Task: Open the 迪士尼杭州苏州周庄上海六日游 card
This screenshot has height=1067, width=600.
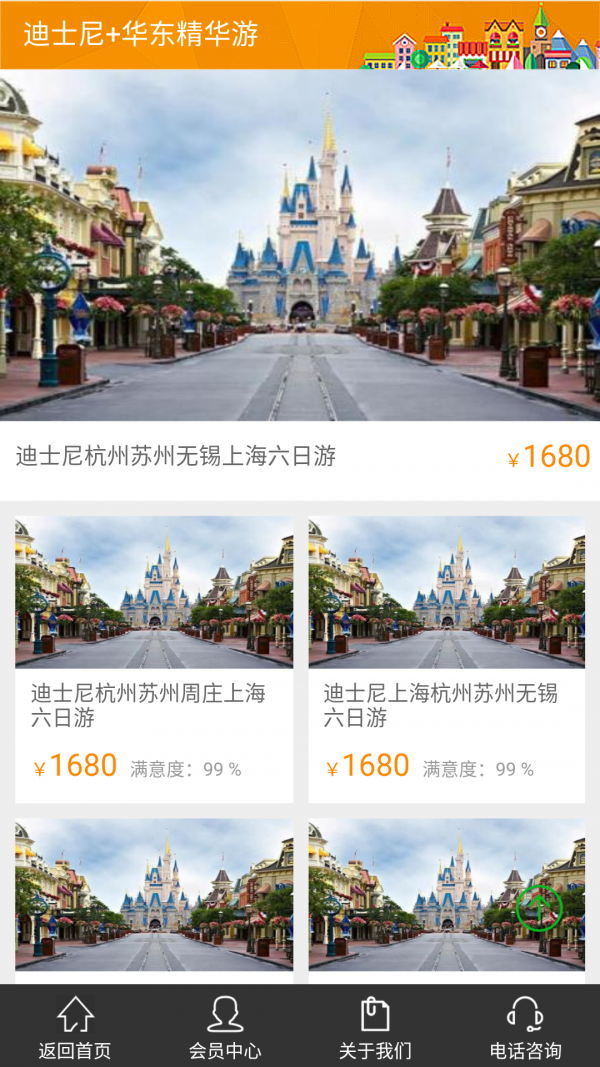Action: [x=154, y=660]
